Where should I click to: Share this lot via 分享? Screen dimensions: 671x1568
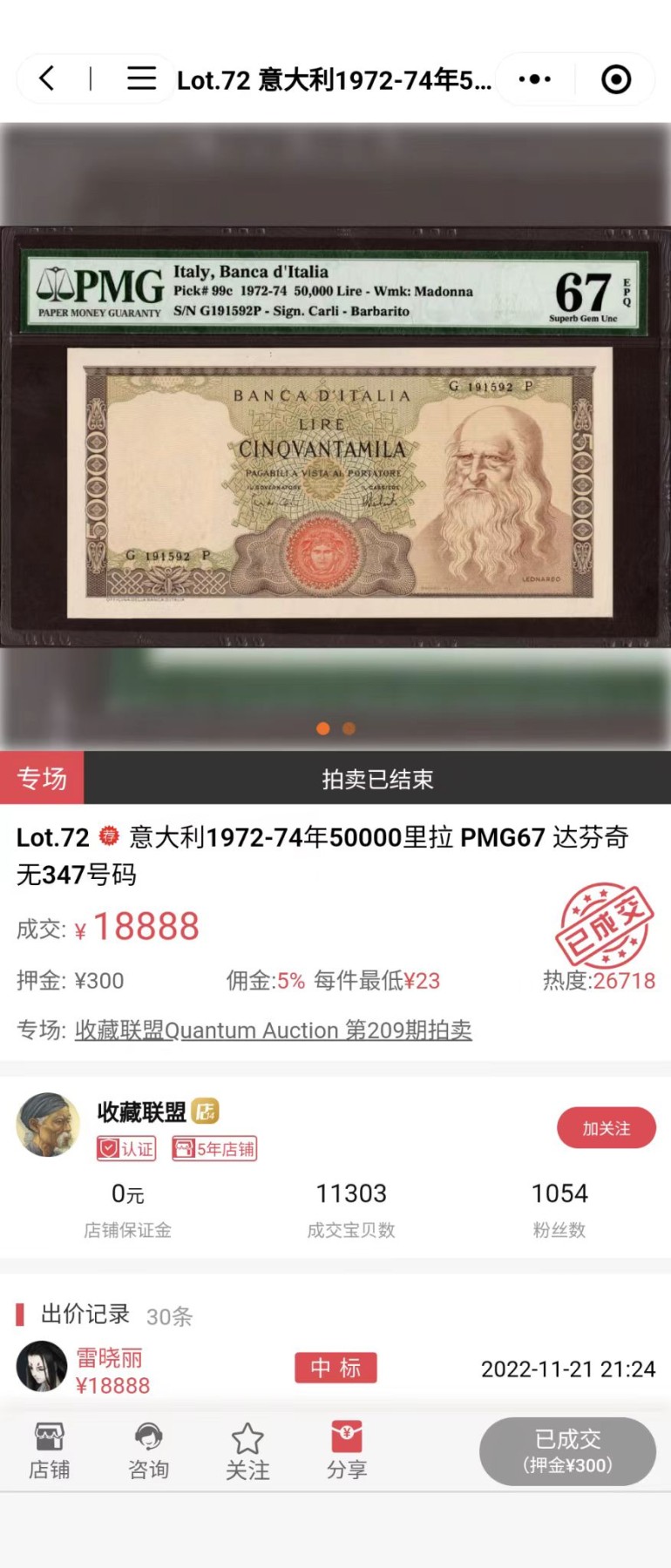pyautogui.click(x=347, y=1450)
